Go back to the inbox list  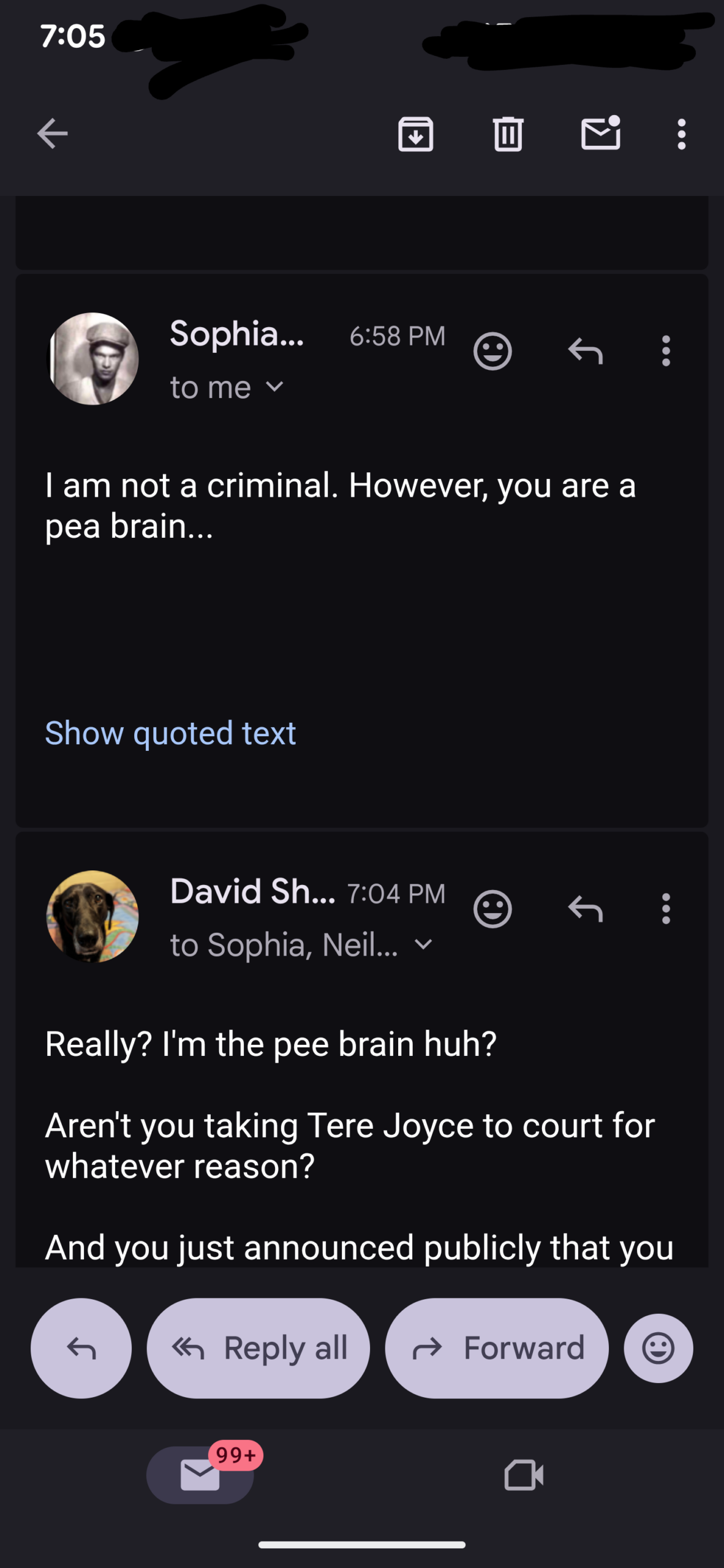52,134
